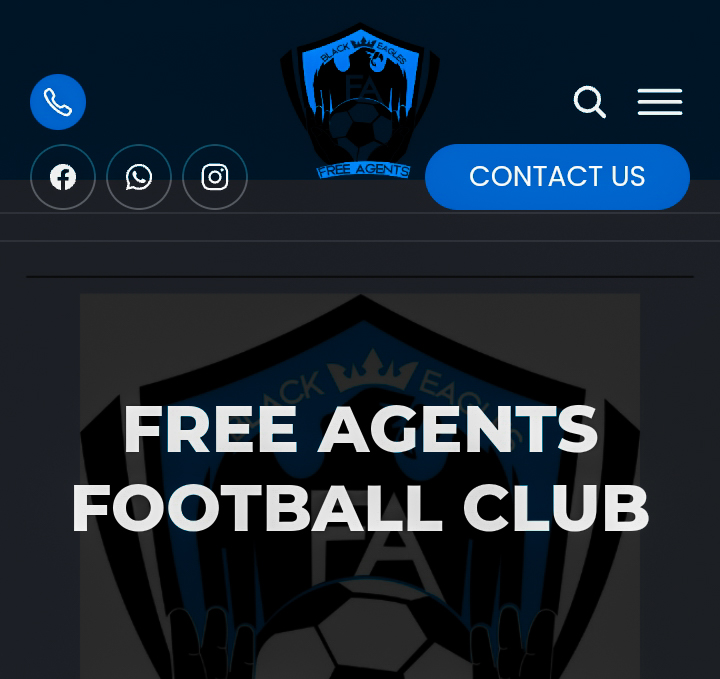Open the hamburger navigation menu
The image size is (720, 679).
tap(660, 102)
